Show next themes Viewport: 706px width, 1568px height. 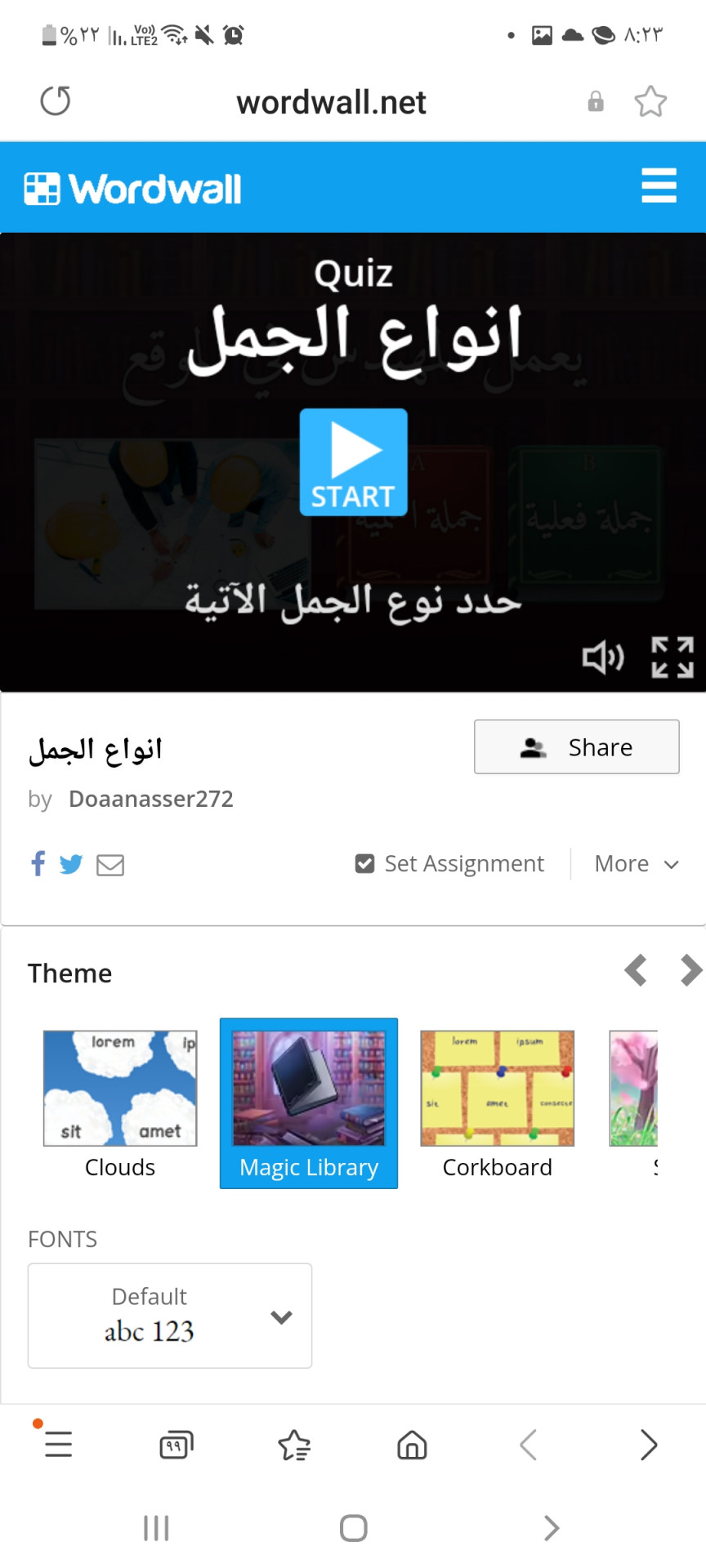pyautogui.click(x=690, y=970)
